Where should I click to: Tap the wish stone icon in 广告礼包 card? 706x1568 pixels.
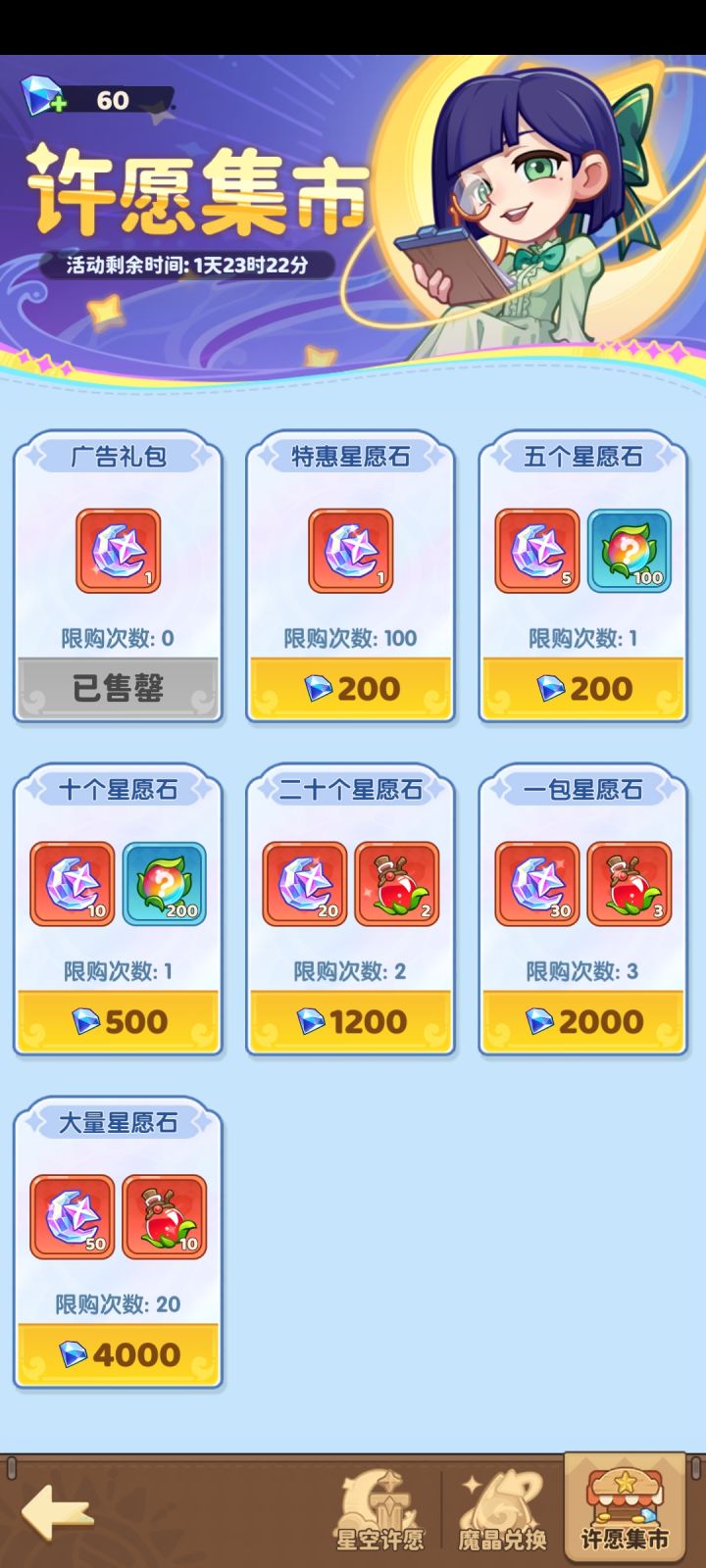pos(118,551)
